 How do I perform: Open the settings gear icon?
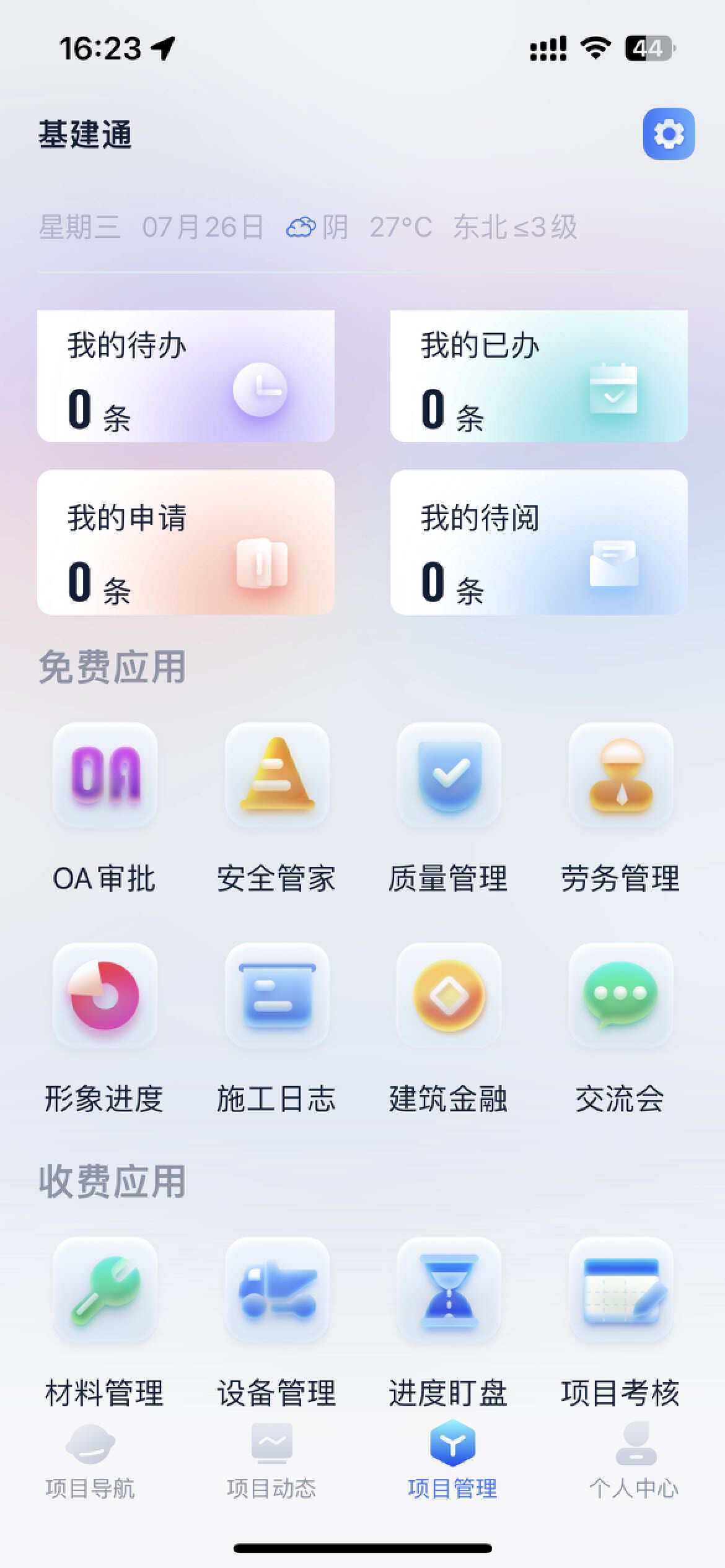[669, 134]
